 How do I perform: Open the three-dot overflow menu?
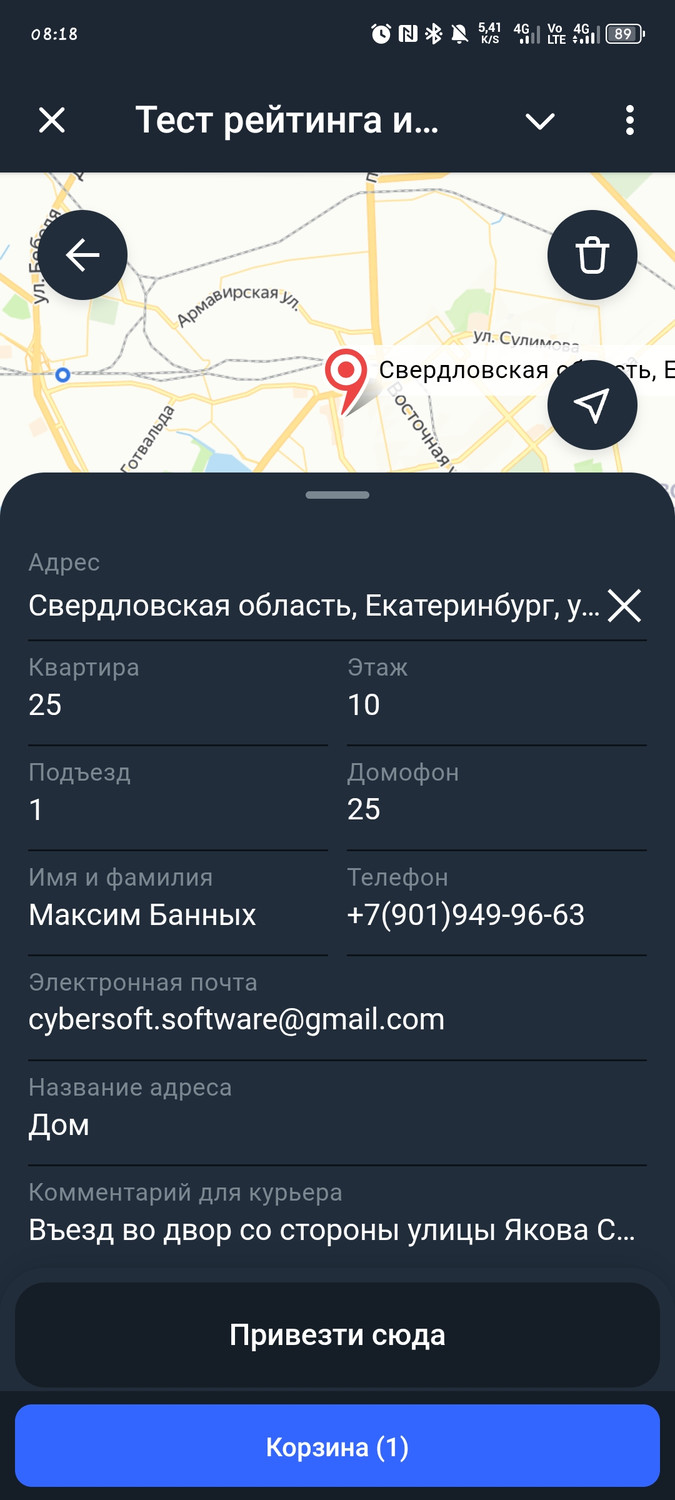point(629,121)
